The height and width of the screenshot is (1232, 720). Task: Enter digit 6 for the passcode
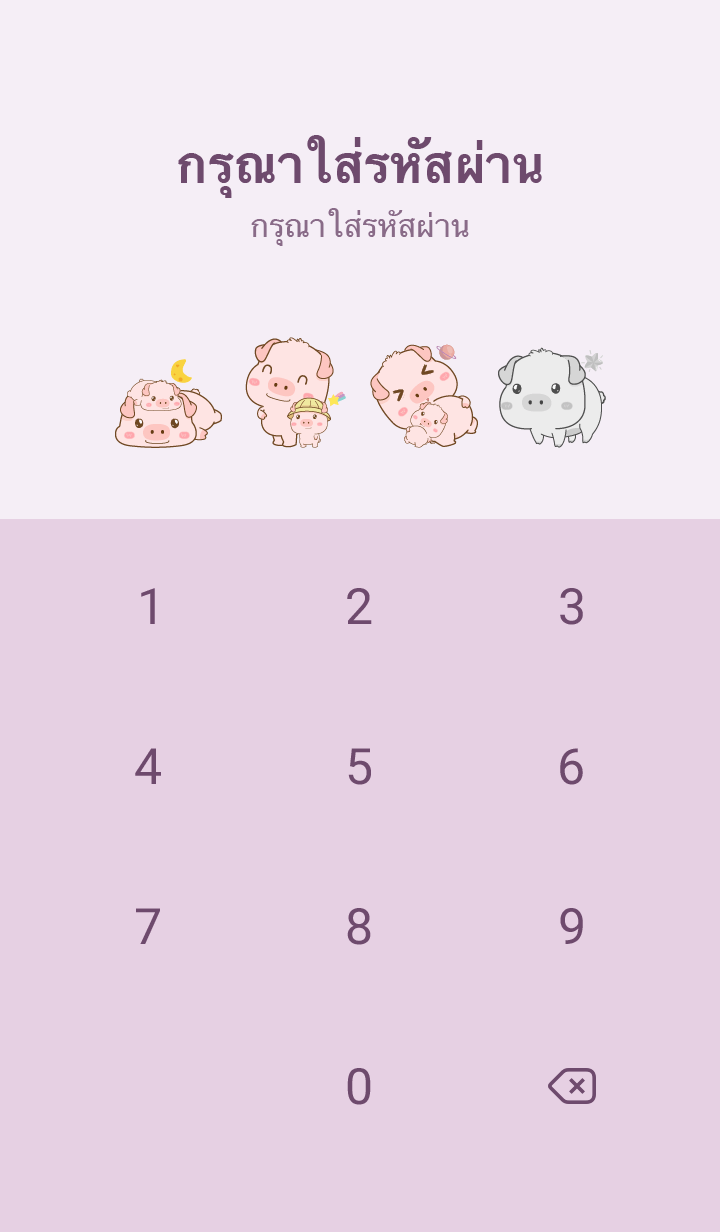click(x=571, y=767)
